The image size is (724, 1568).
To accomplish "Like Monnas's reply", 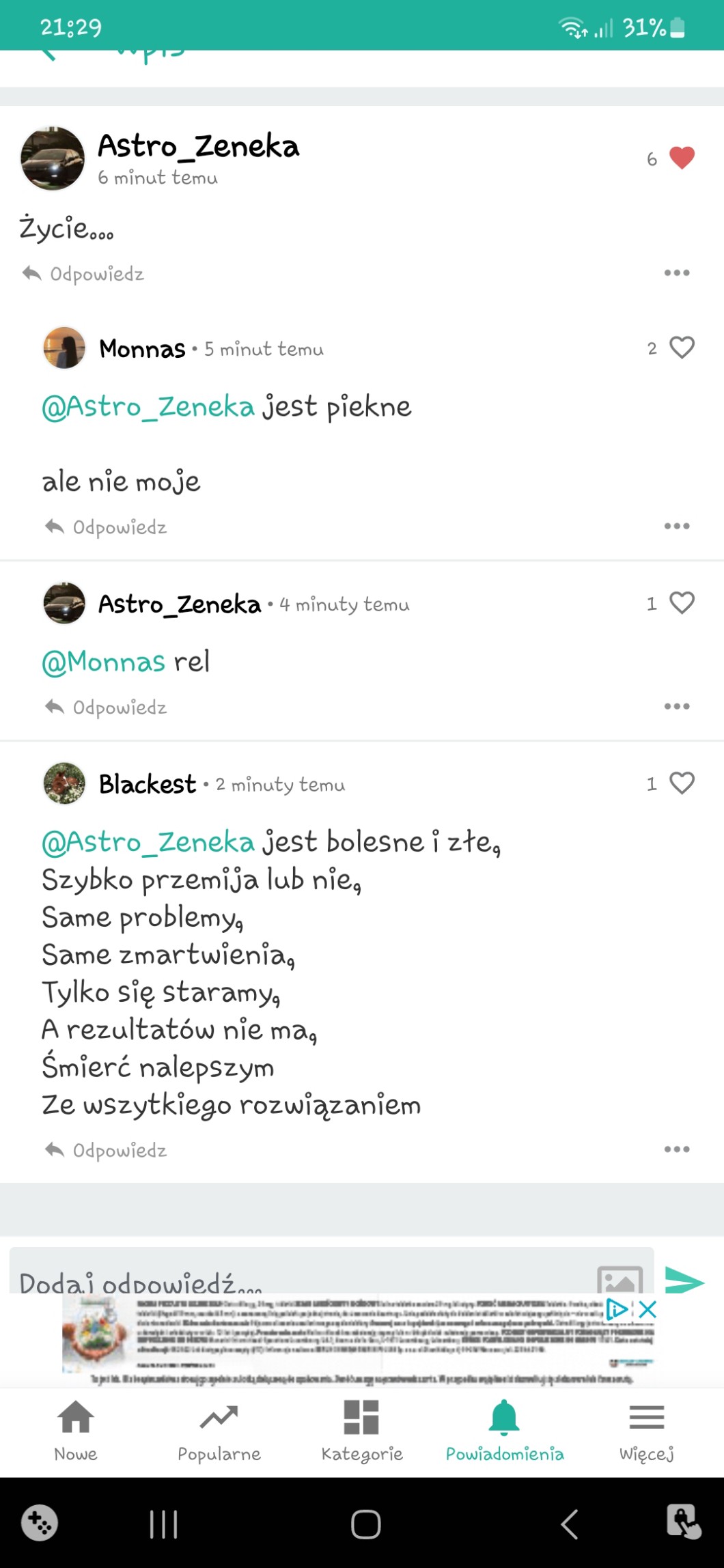I will point(682,348).
